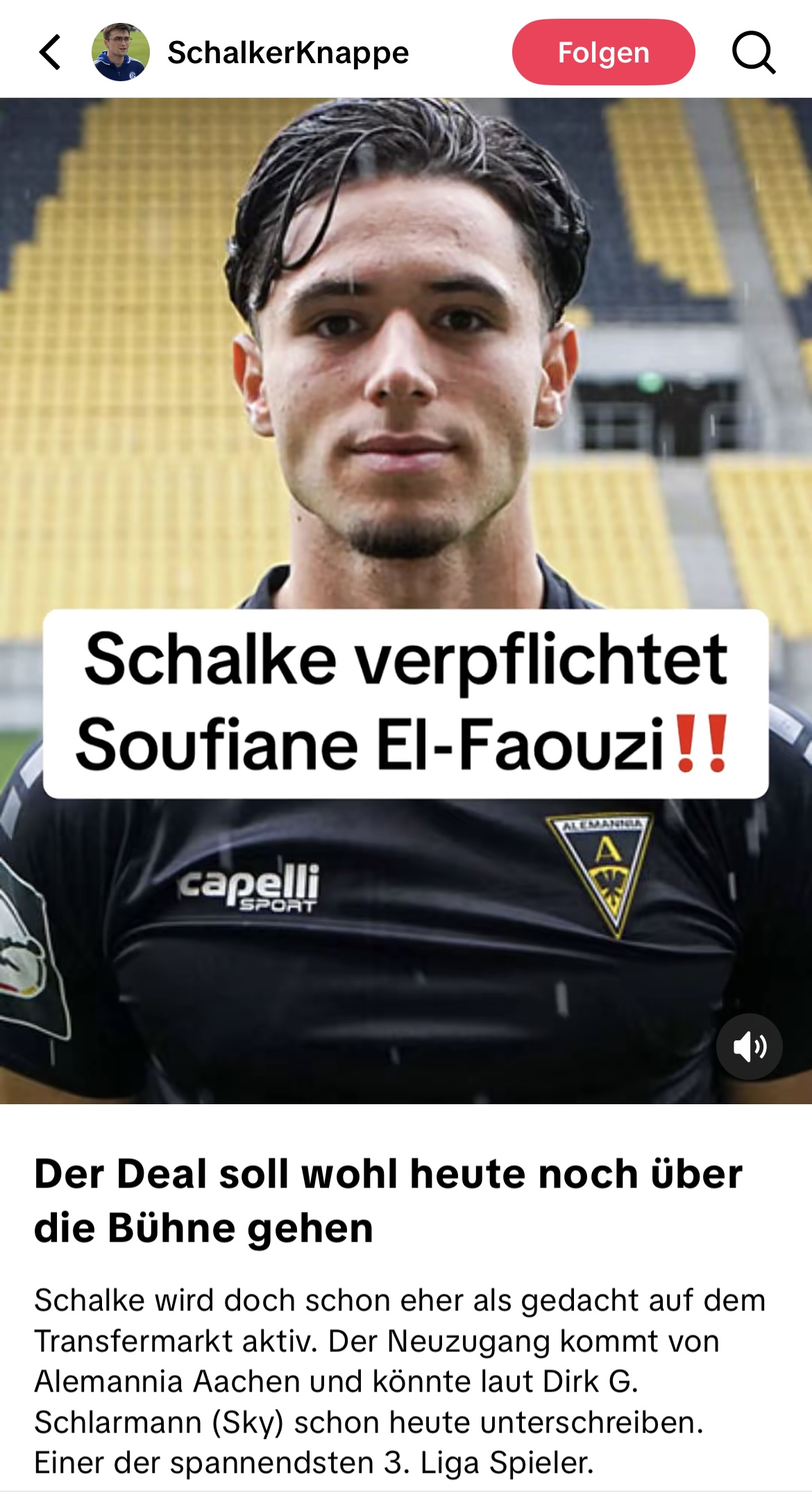The image size is (812, 1504).
Task: Toggle sound with the speaker icon
Action: click(750, 1047)
